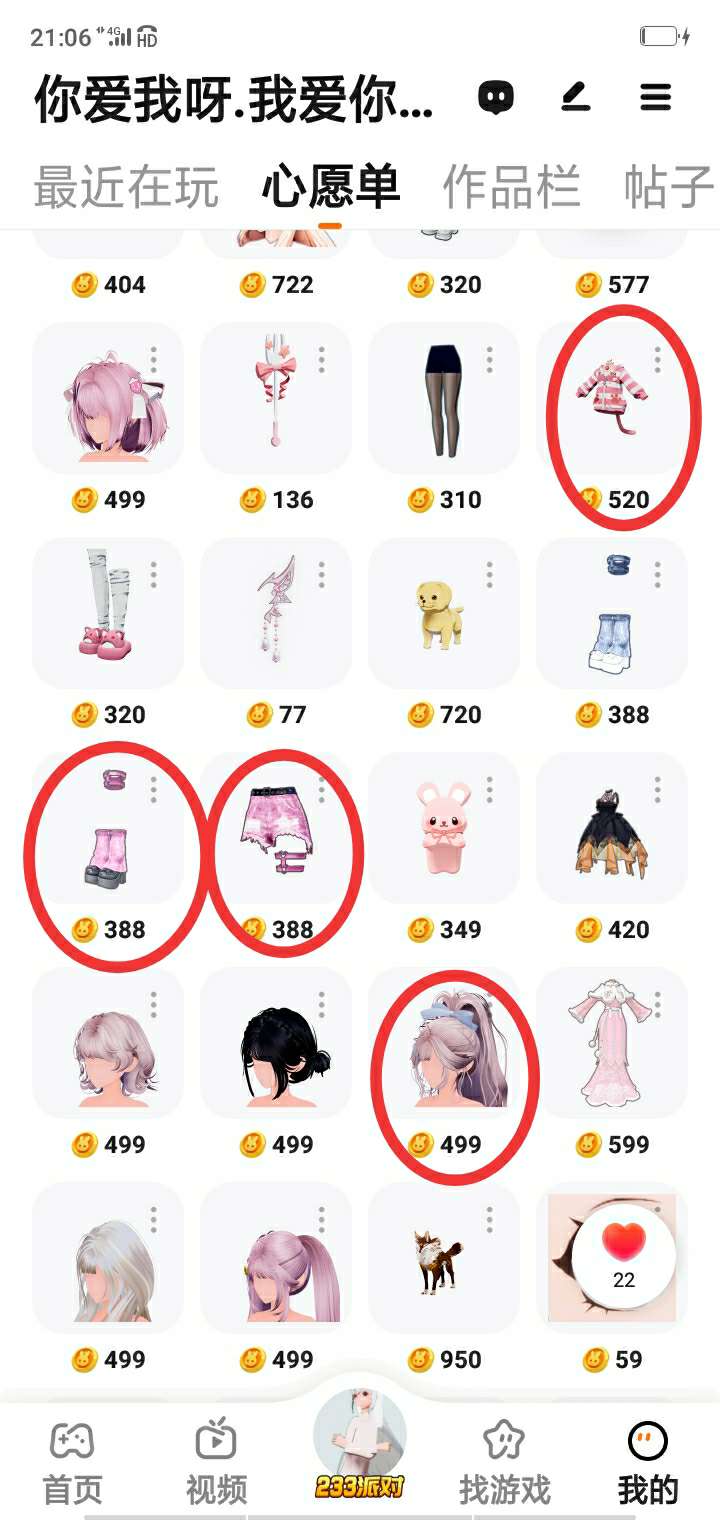The height and width of the screenshot is (1520, 720).
Task: Open the 233派对 party button
Action: point(360,1445)
